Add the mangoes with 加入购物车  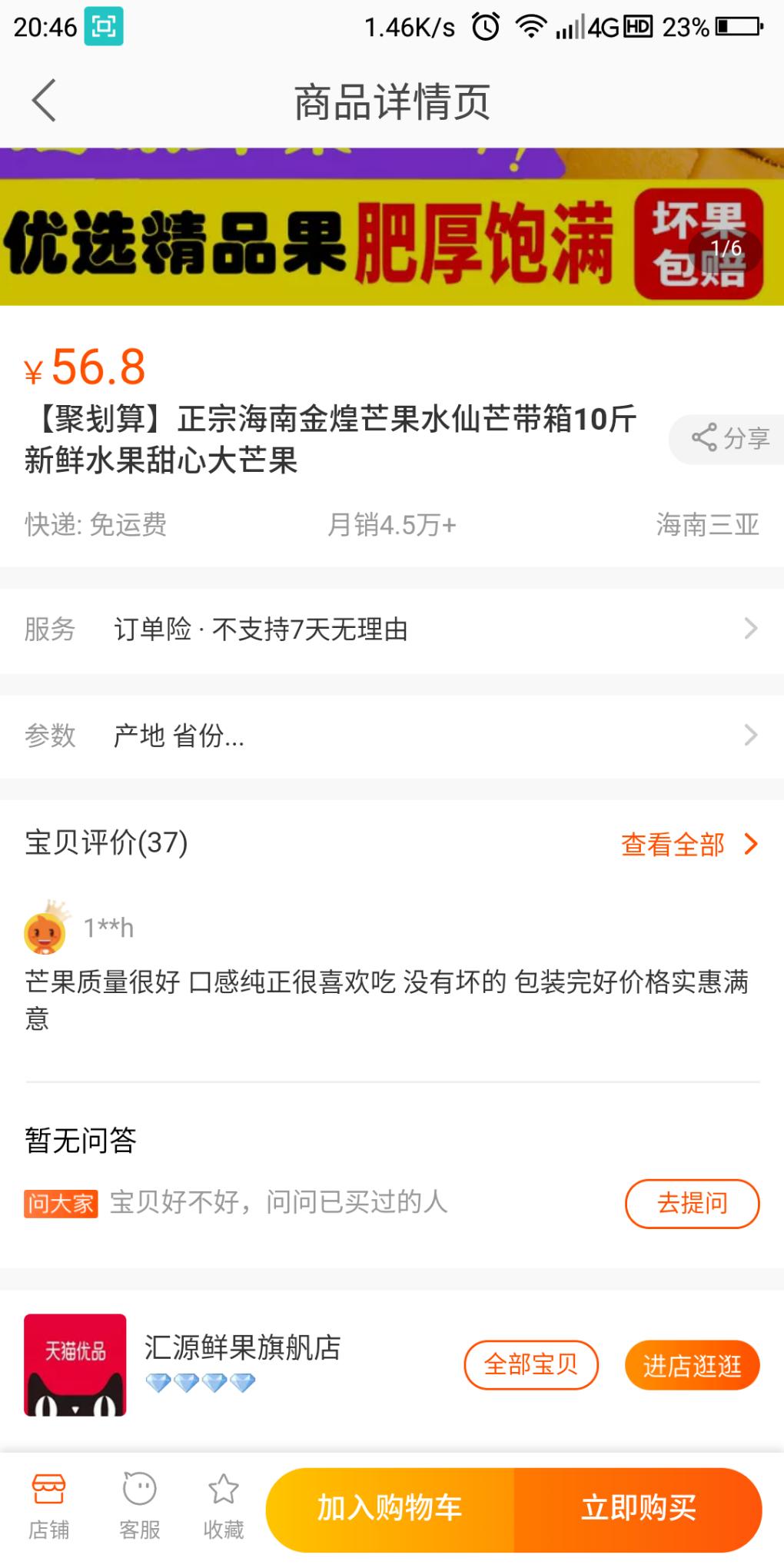pos(390,1509)
